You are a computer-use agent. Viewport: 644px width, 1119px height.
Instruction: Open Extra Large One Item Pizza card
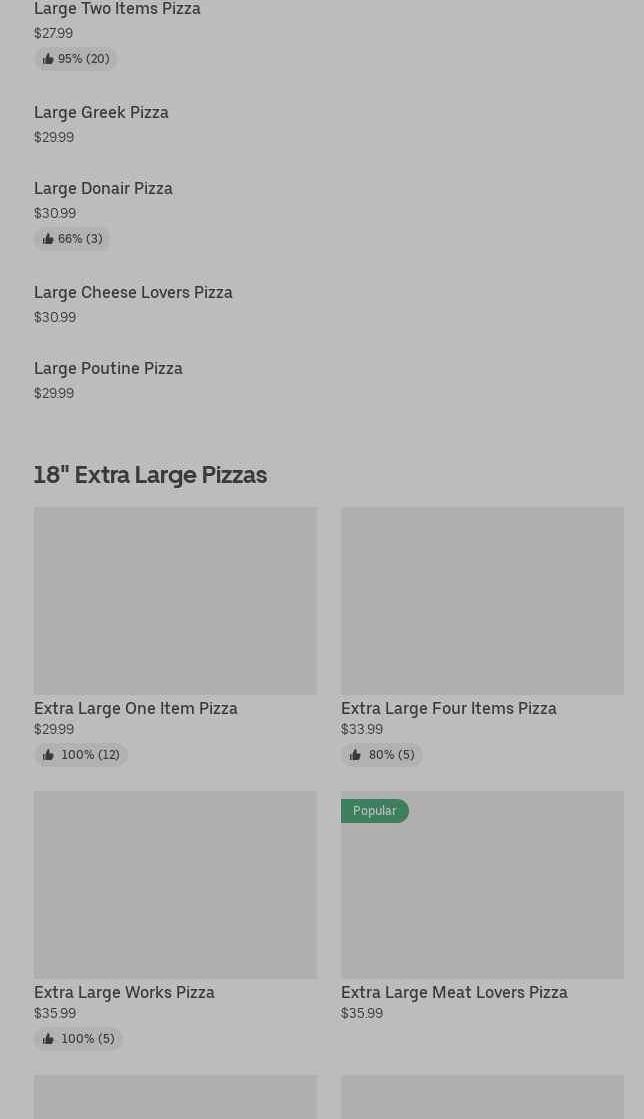[x=176, y=637]
